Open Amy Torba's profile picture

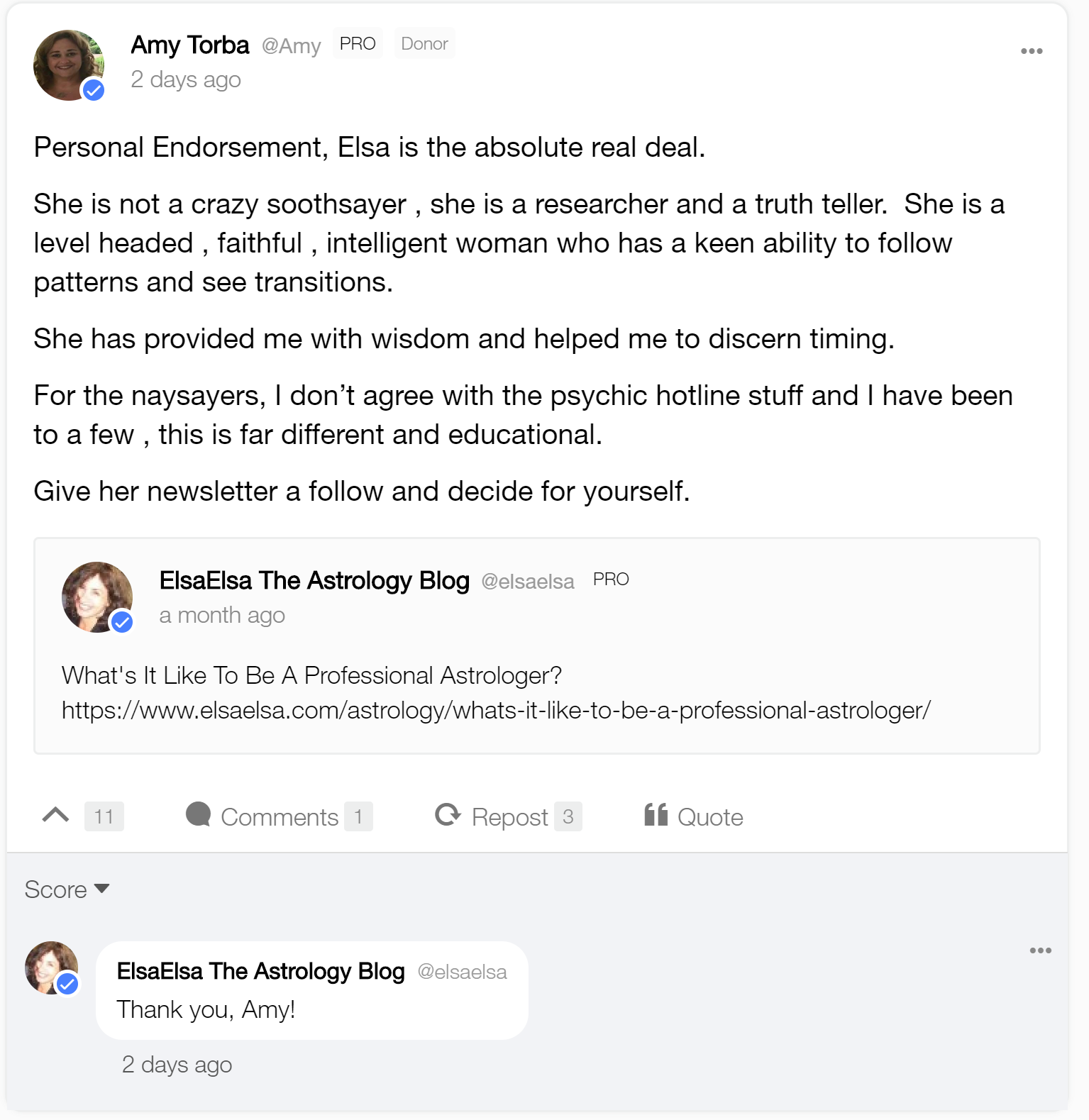[68, 65]
